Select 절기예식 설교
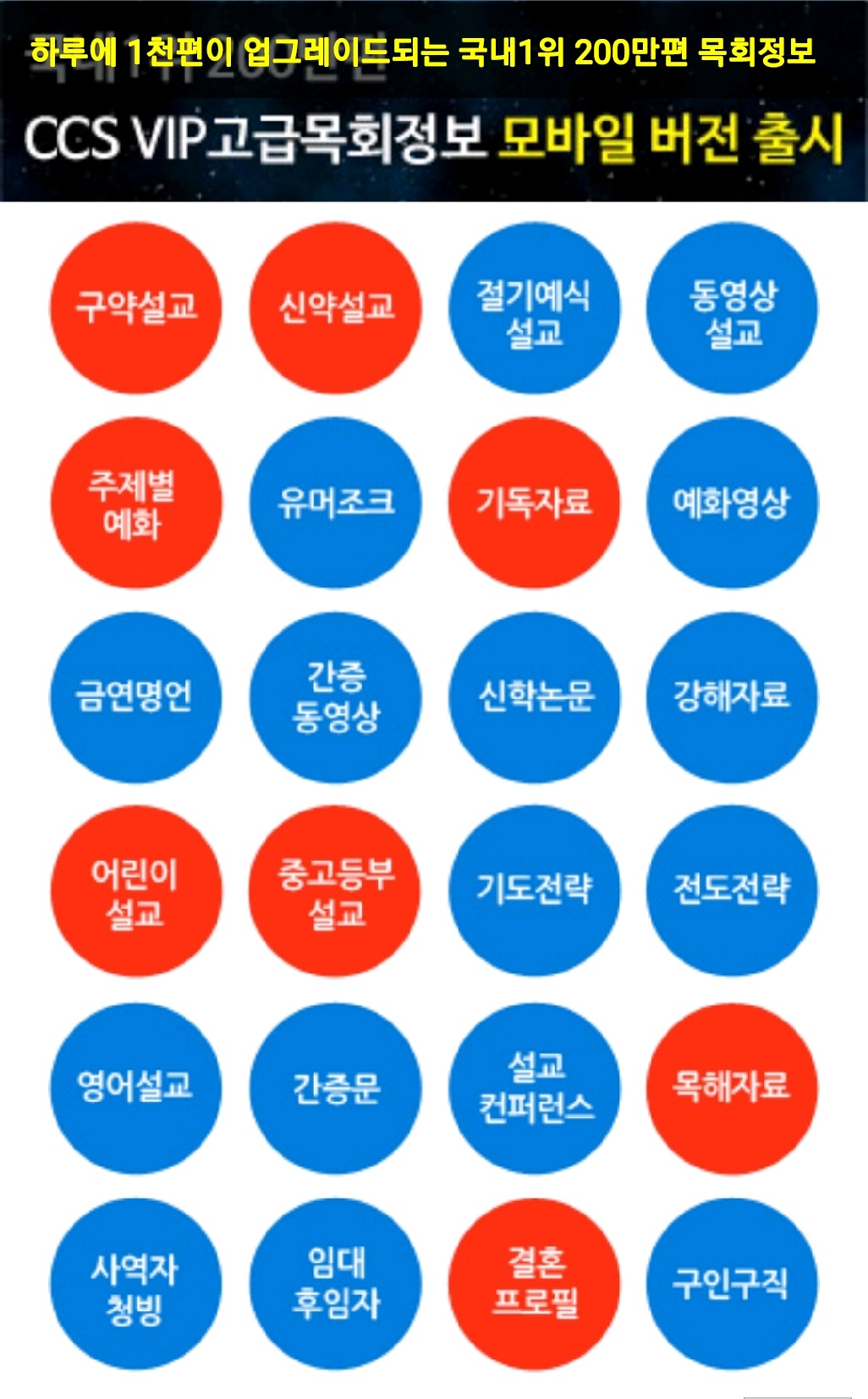 tap(534, 308)
